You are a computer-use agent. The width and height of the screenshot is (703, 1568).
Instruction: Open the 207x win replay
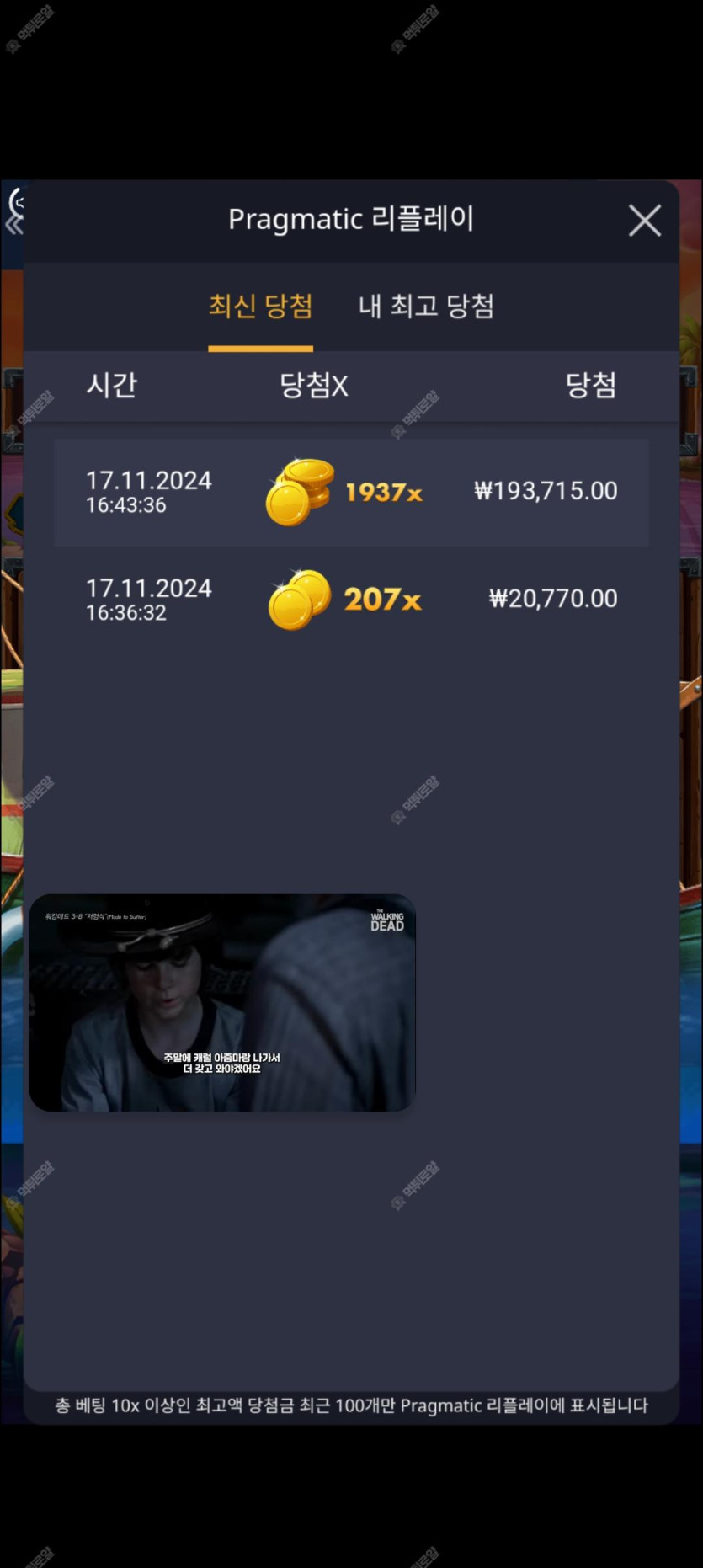click(351, 600)
